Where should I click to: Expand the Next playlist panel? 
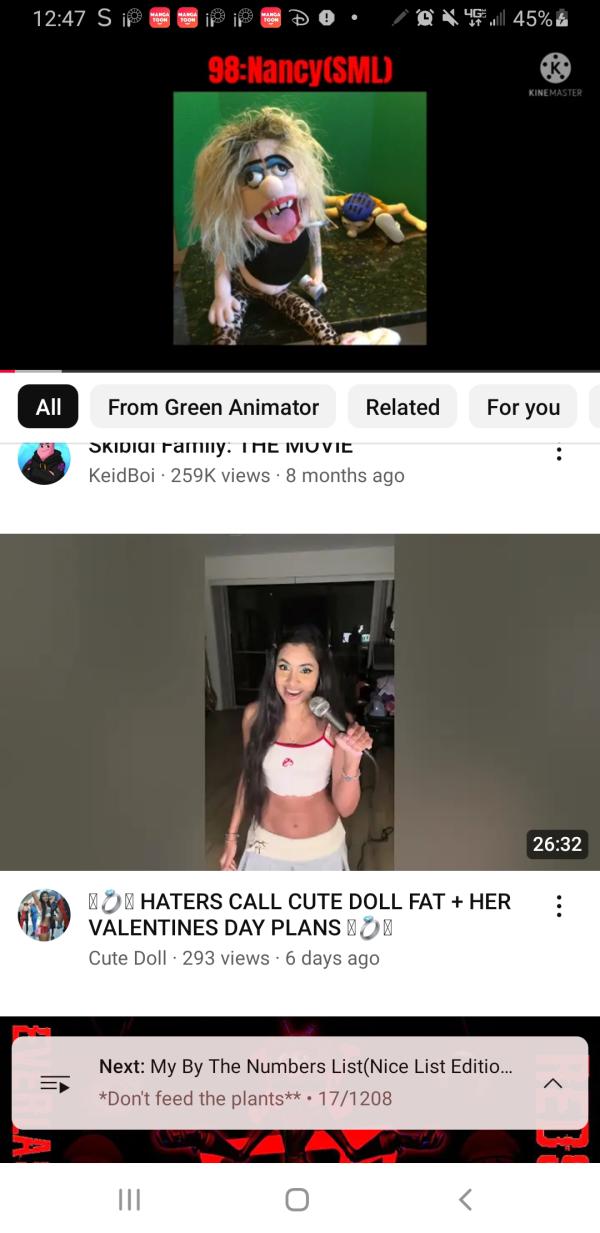click(x=552, y=1083)
